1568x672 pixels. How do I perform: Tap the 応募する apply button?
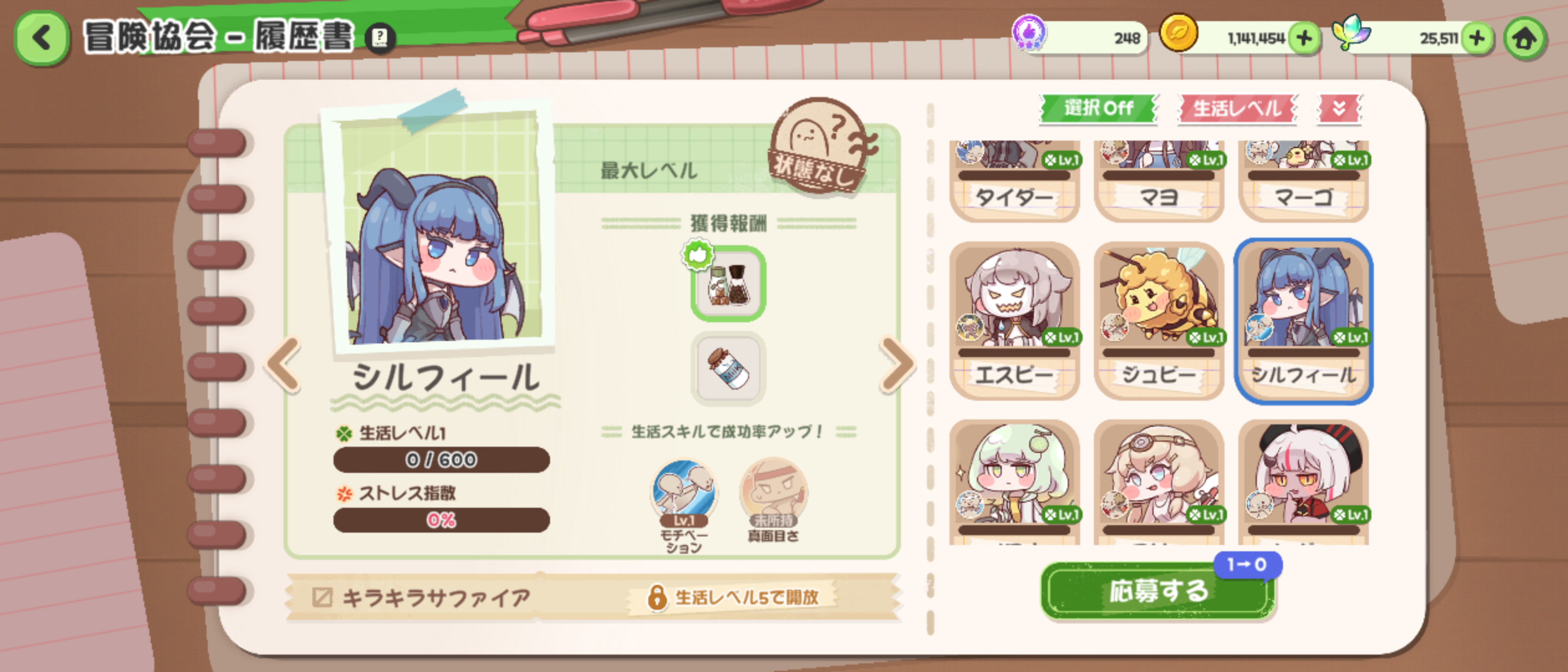point(1157,591)
